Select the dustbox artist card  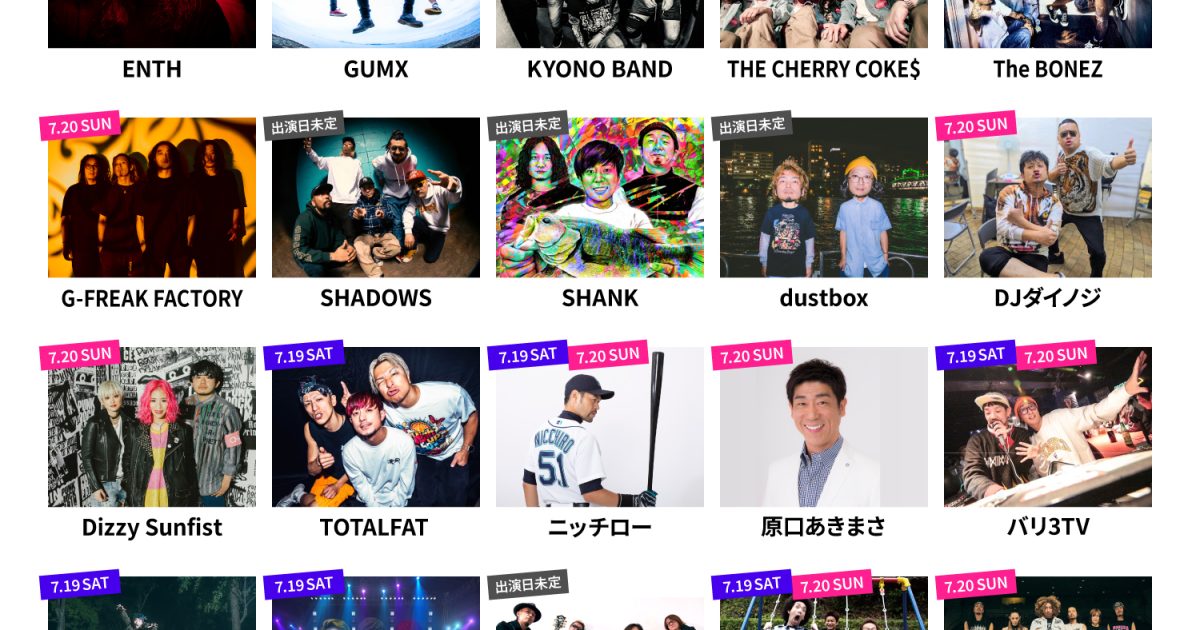coord(824,200)
